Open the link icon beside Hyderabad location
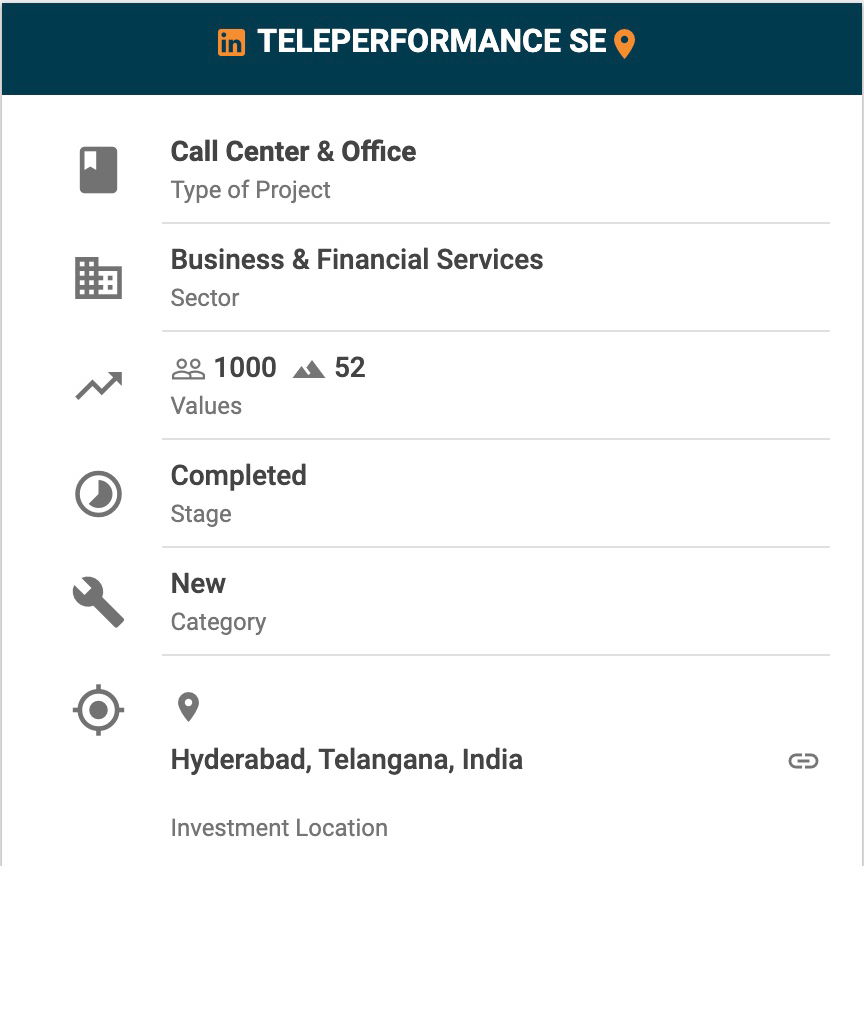The image size is (864, 1012). click(x=803, y=761)
